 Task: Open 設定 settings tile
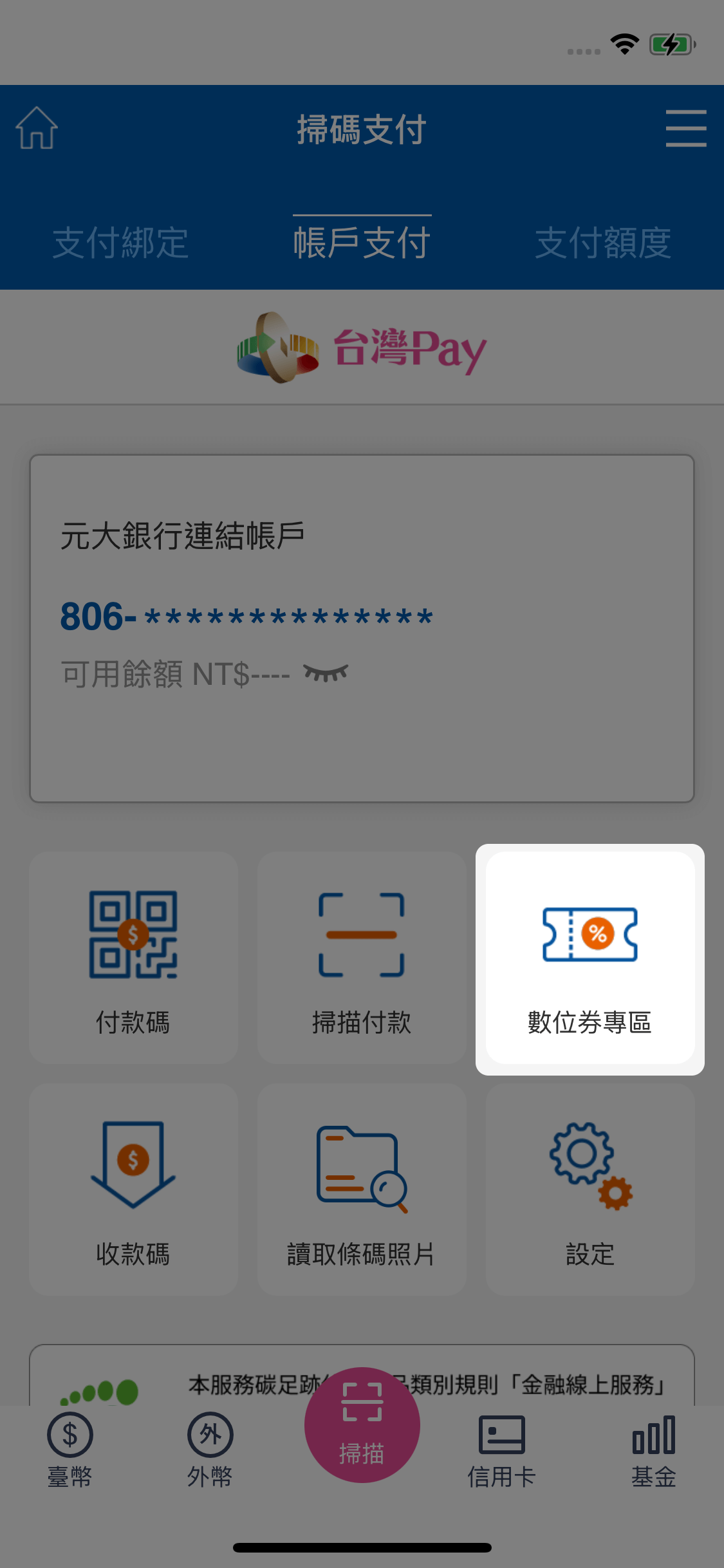point(590,1190)
